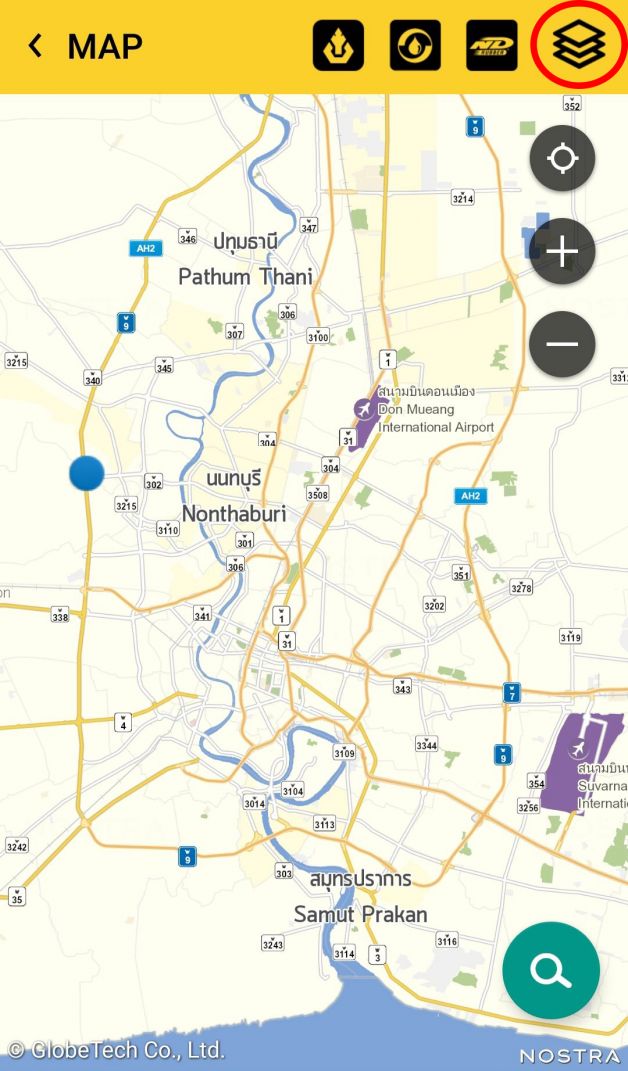Image resolution: width=628 pixels, height=1071 pixels.
Task: Open the map layers menu
Action: pyautogui.click(x=579, y=45)
